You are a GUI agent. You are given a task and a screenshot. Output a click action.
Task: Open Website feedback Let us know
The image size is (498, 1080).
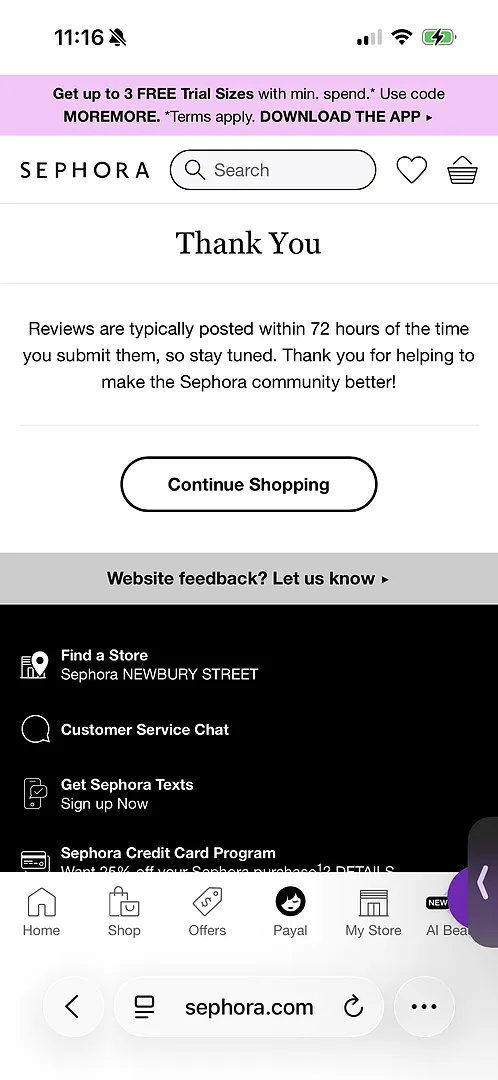coord(249,579)
